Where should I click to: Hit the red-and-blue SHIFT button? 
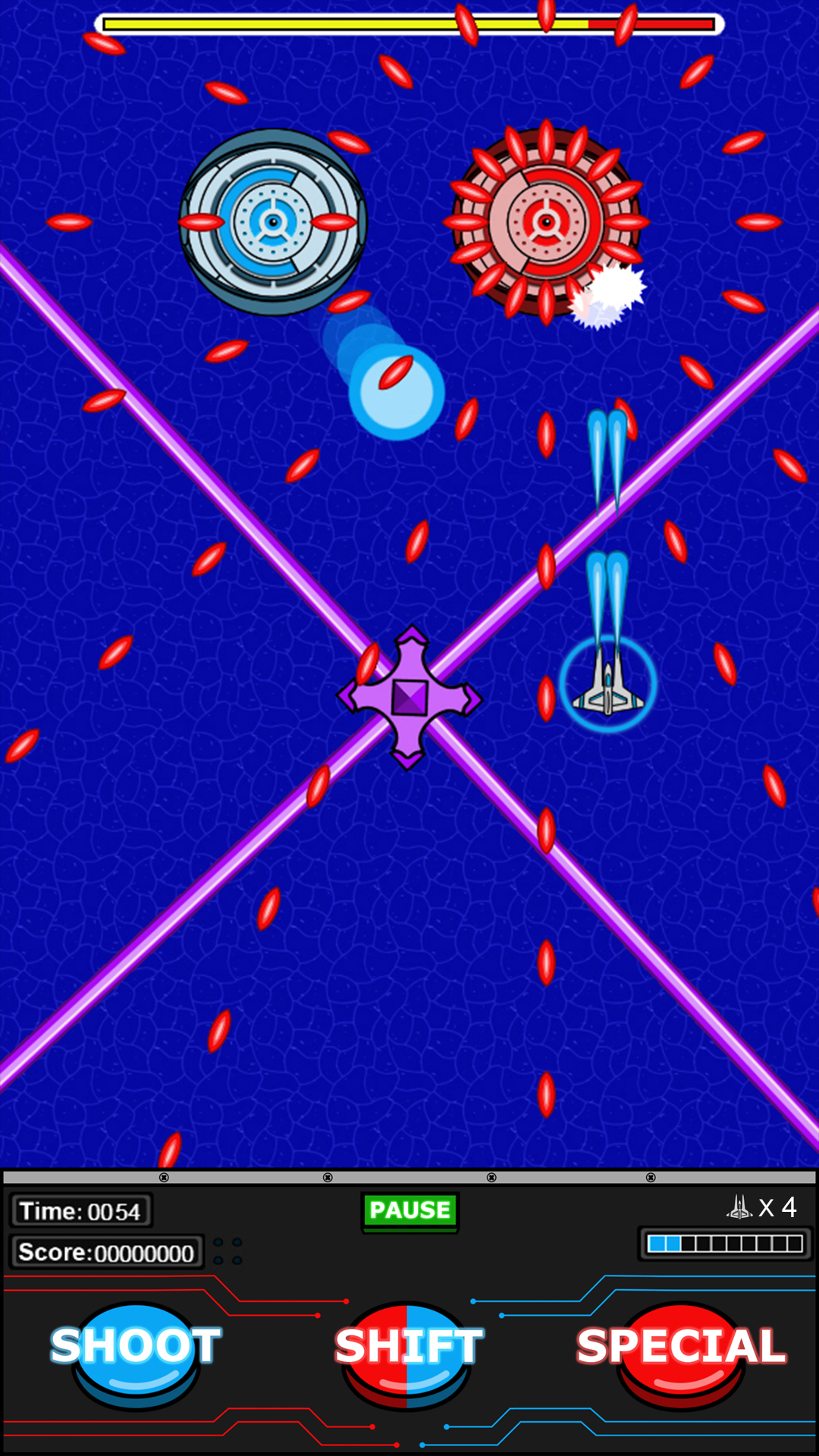[x=408, y=1352]
